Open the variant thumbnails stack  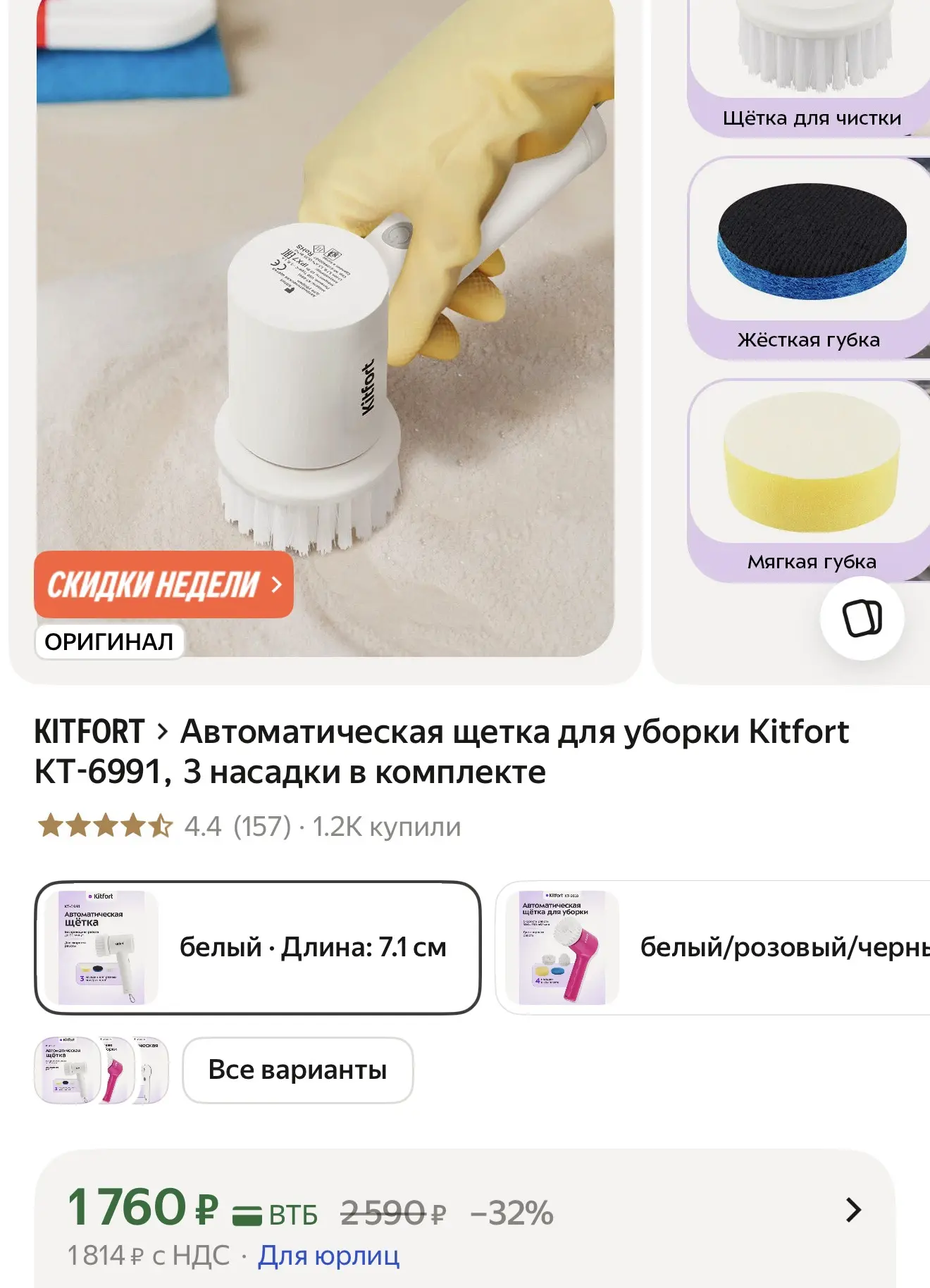click(x=102, y=1070)
